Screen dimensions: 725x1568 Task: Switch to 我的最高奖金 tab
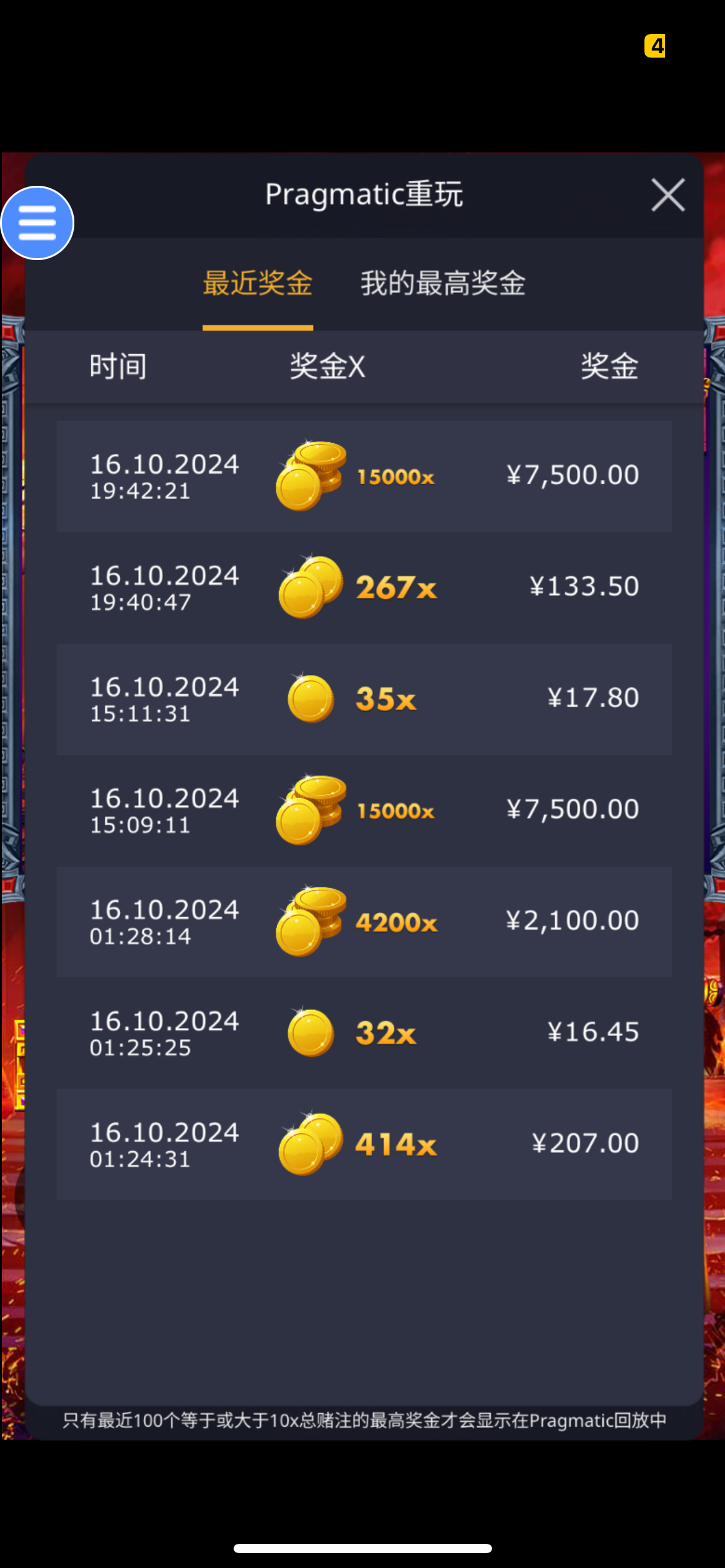click(443, 284)
